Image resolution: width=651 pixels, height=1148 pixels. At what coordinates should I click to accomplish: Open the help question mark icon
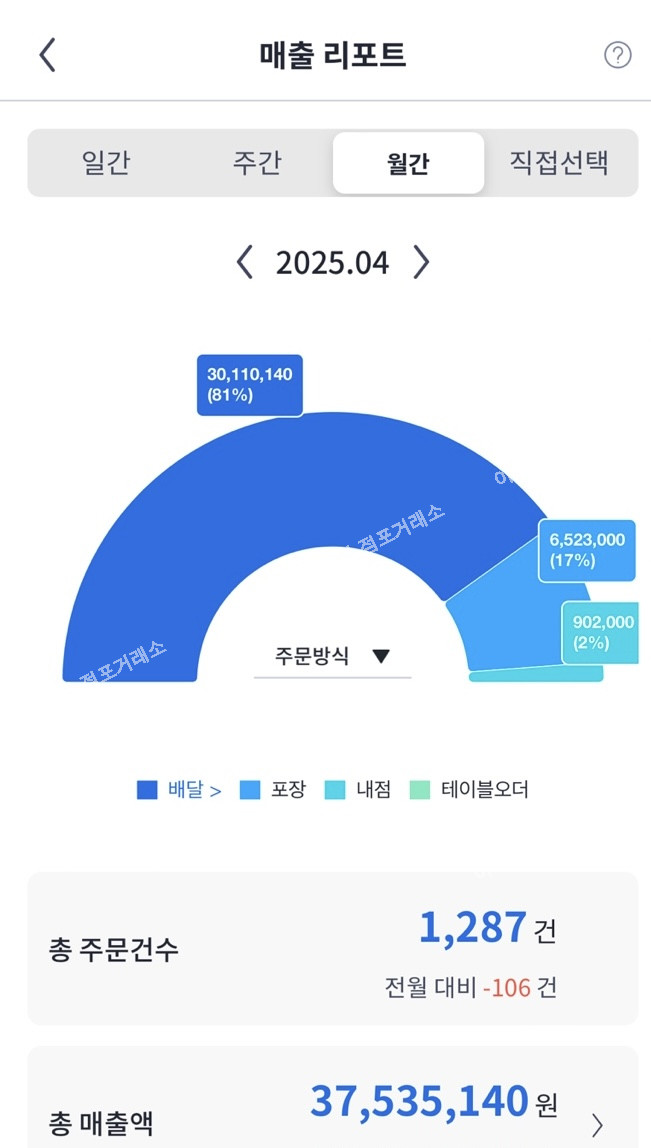[x=618, y=55]
